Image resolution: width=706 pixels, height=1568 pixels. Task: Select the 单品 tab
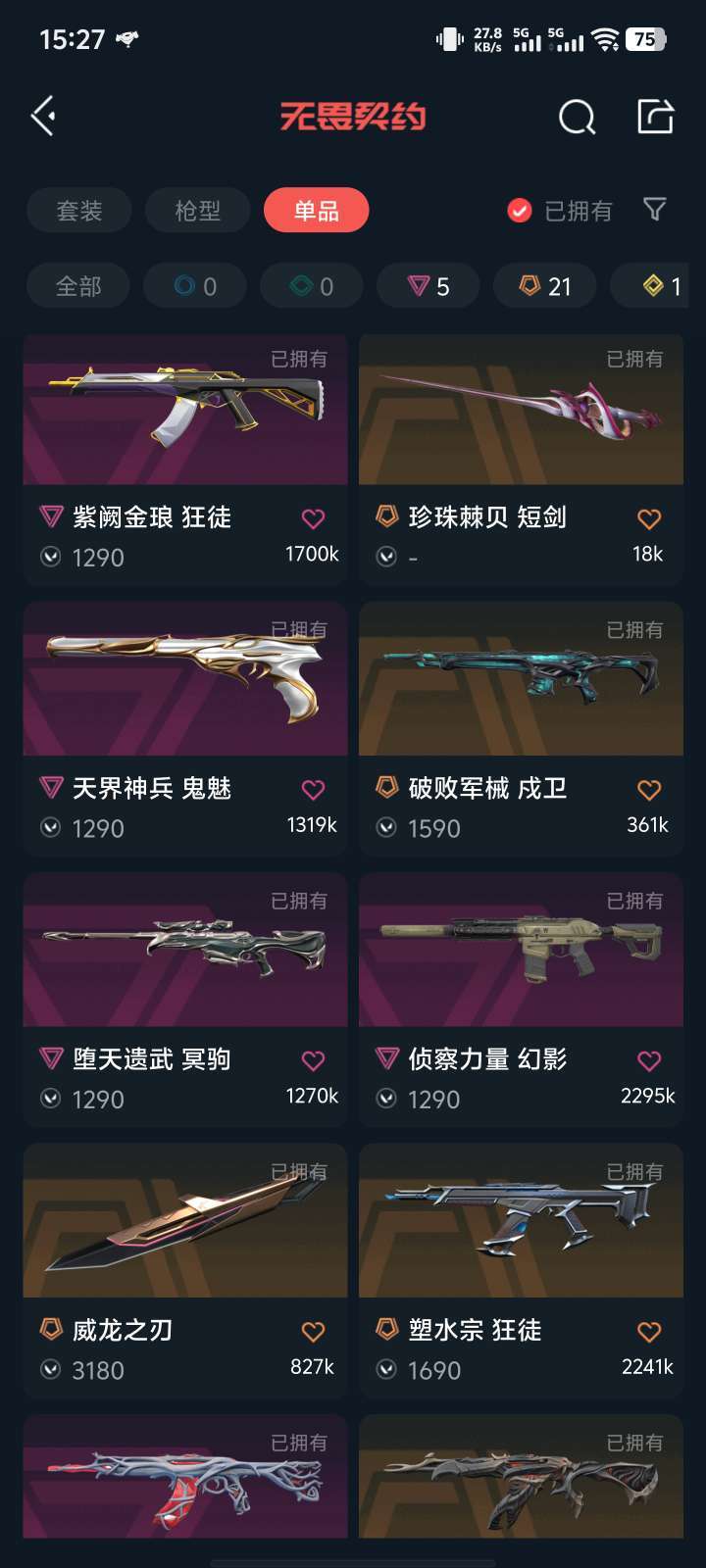tap(316, 211)
